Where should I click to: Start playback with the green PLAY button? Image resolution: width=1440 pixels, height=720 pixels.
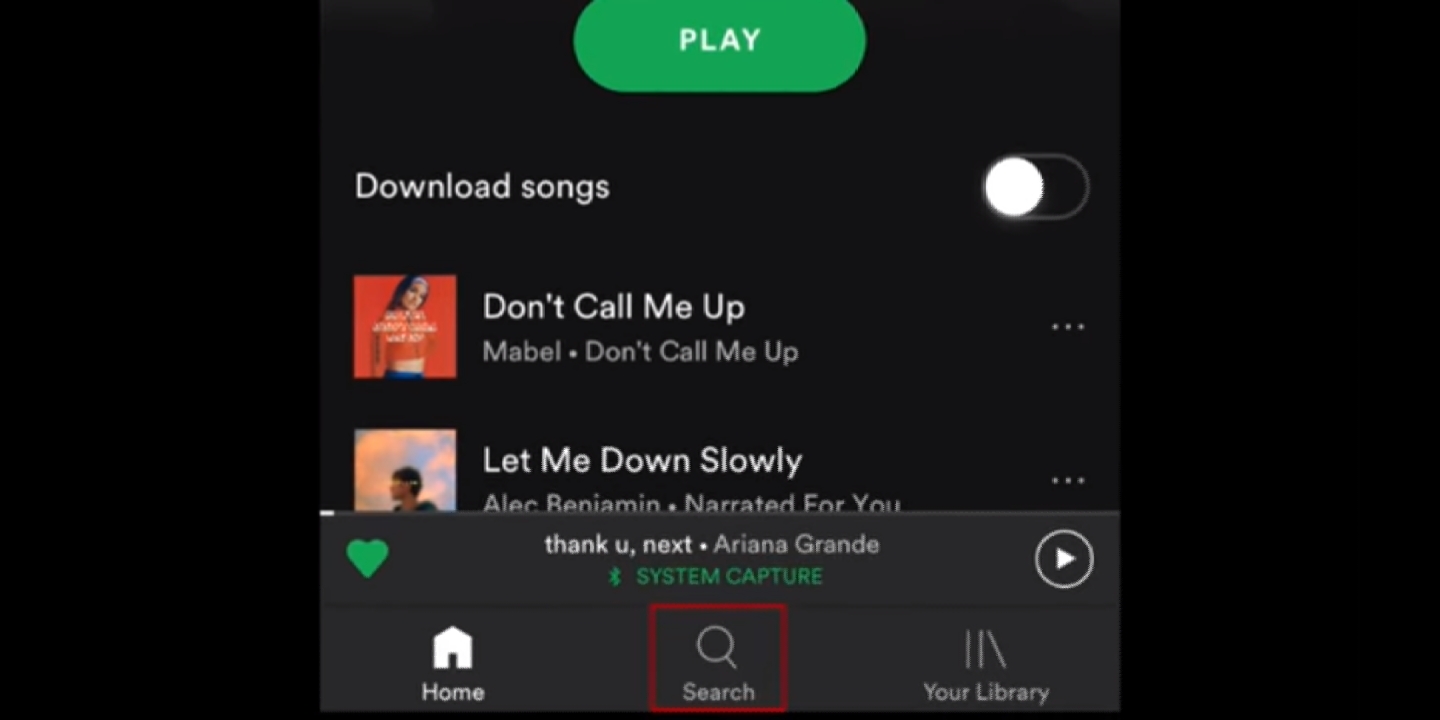coord(719,40)
